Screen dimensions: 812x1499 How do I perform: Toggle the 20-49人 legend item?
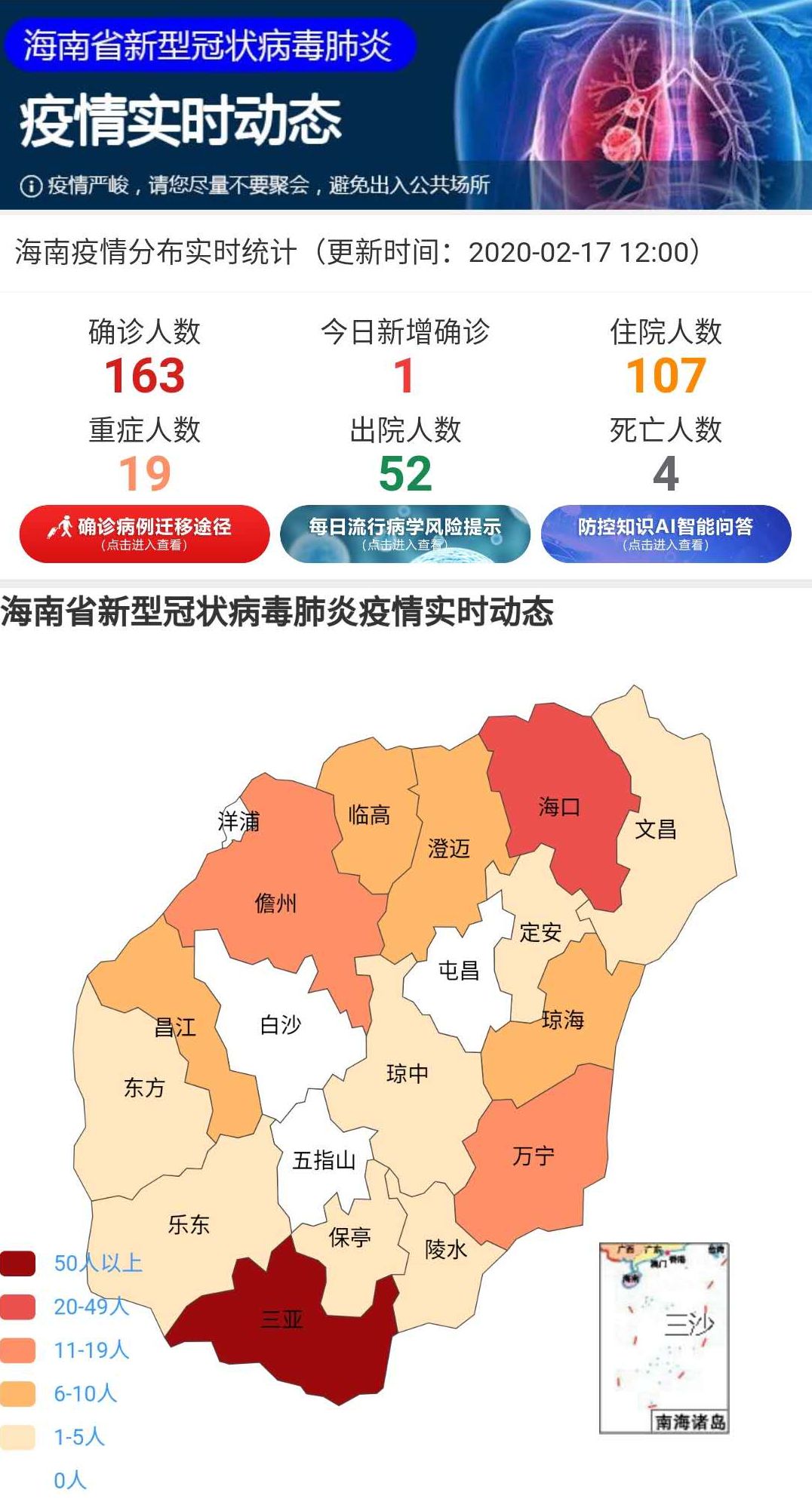point(72,1307)
